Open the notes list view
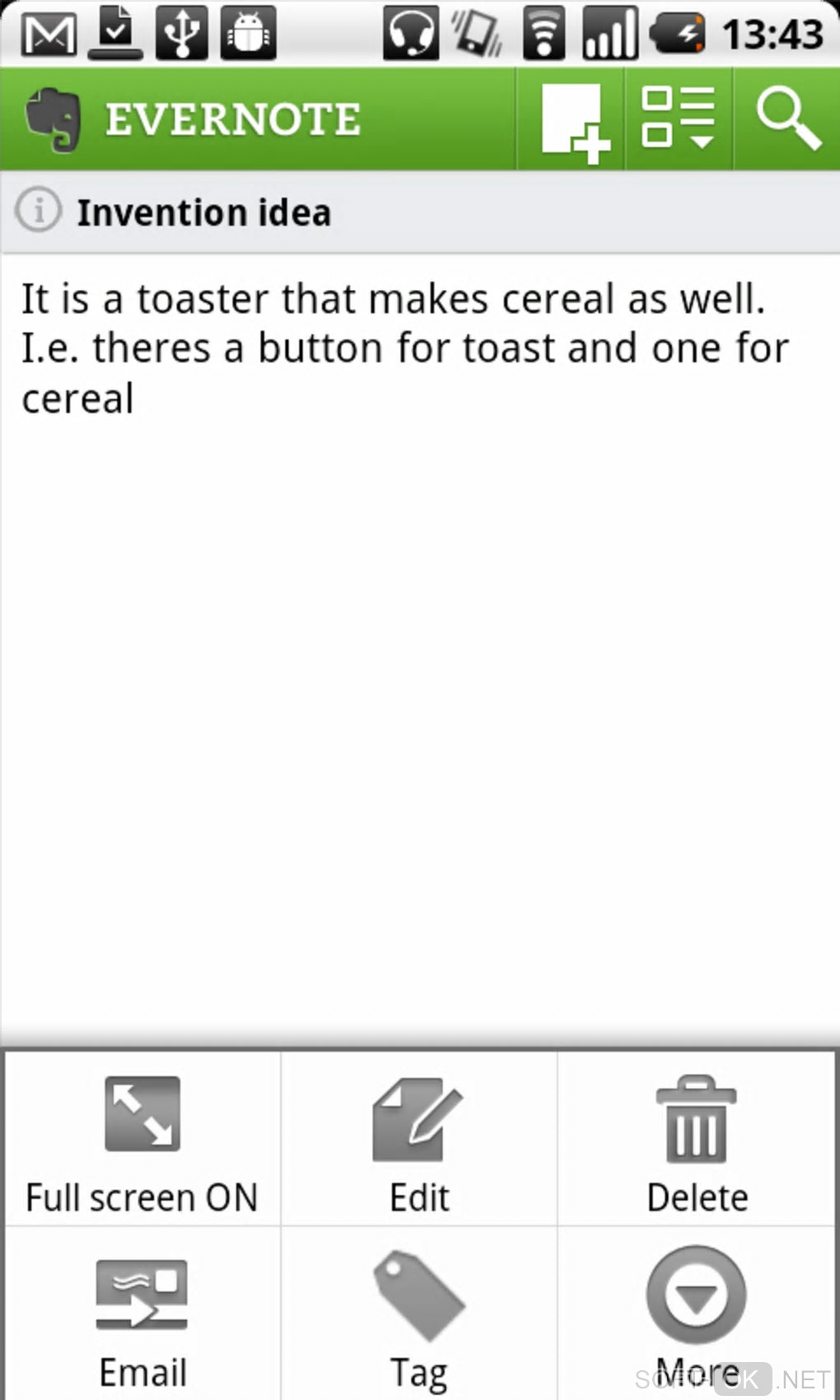This screenshot has width=840, height=1400. [x=678, y=119]
